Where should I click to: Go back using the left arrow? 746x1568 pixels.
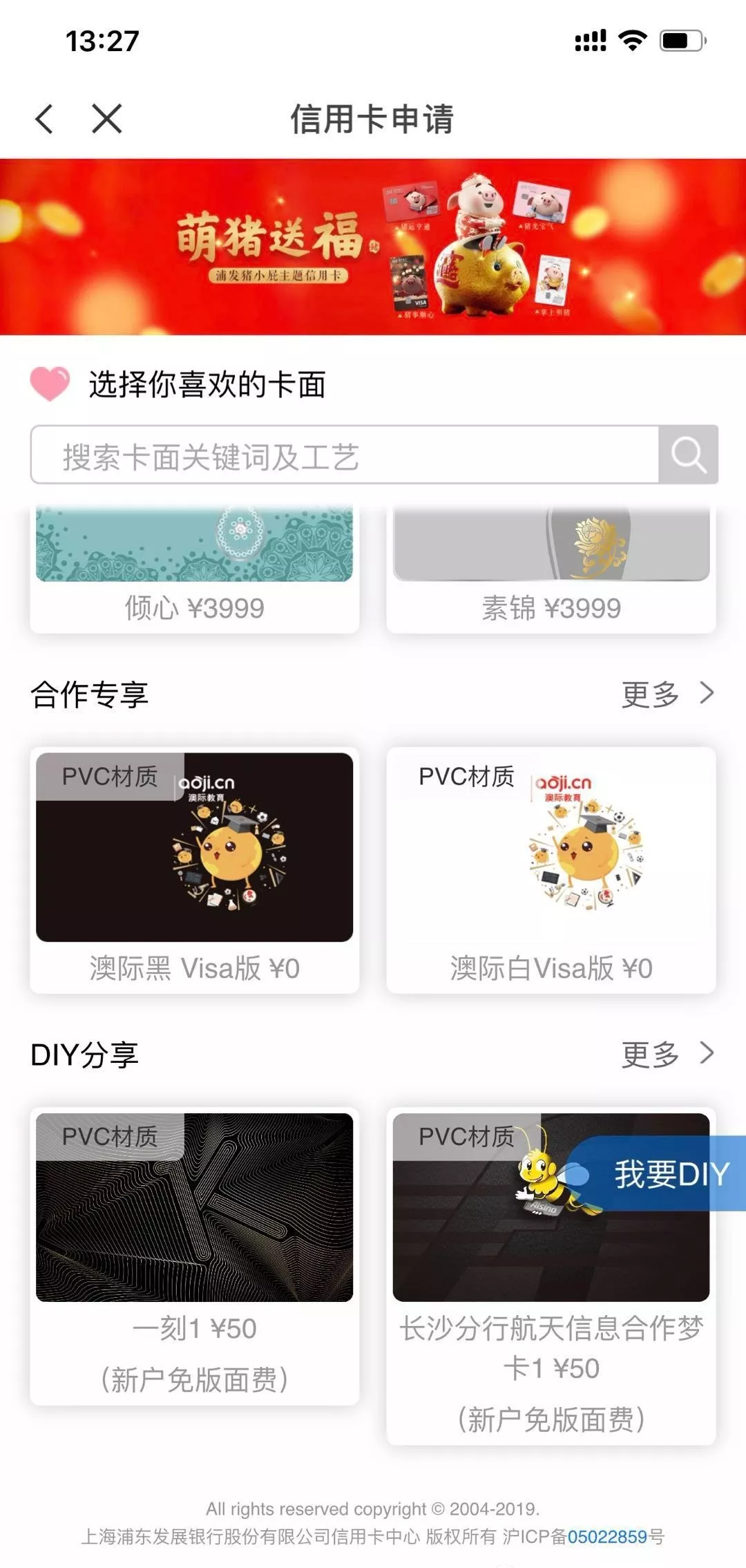pyautogui.click(x=44, y=119)
